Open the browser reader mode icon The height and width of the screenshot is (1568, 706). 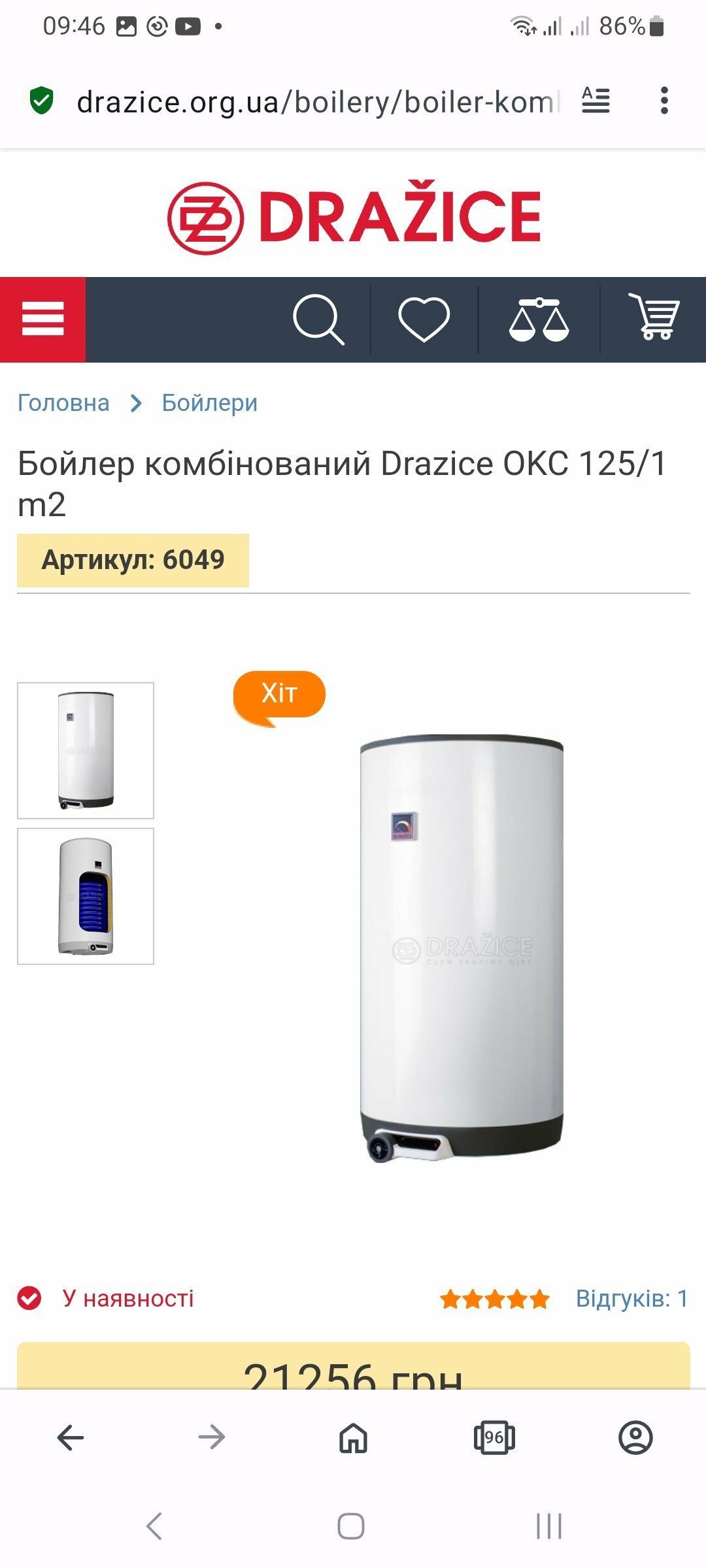click(596, 101)
